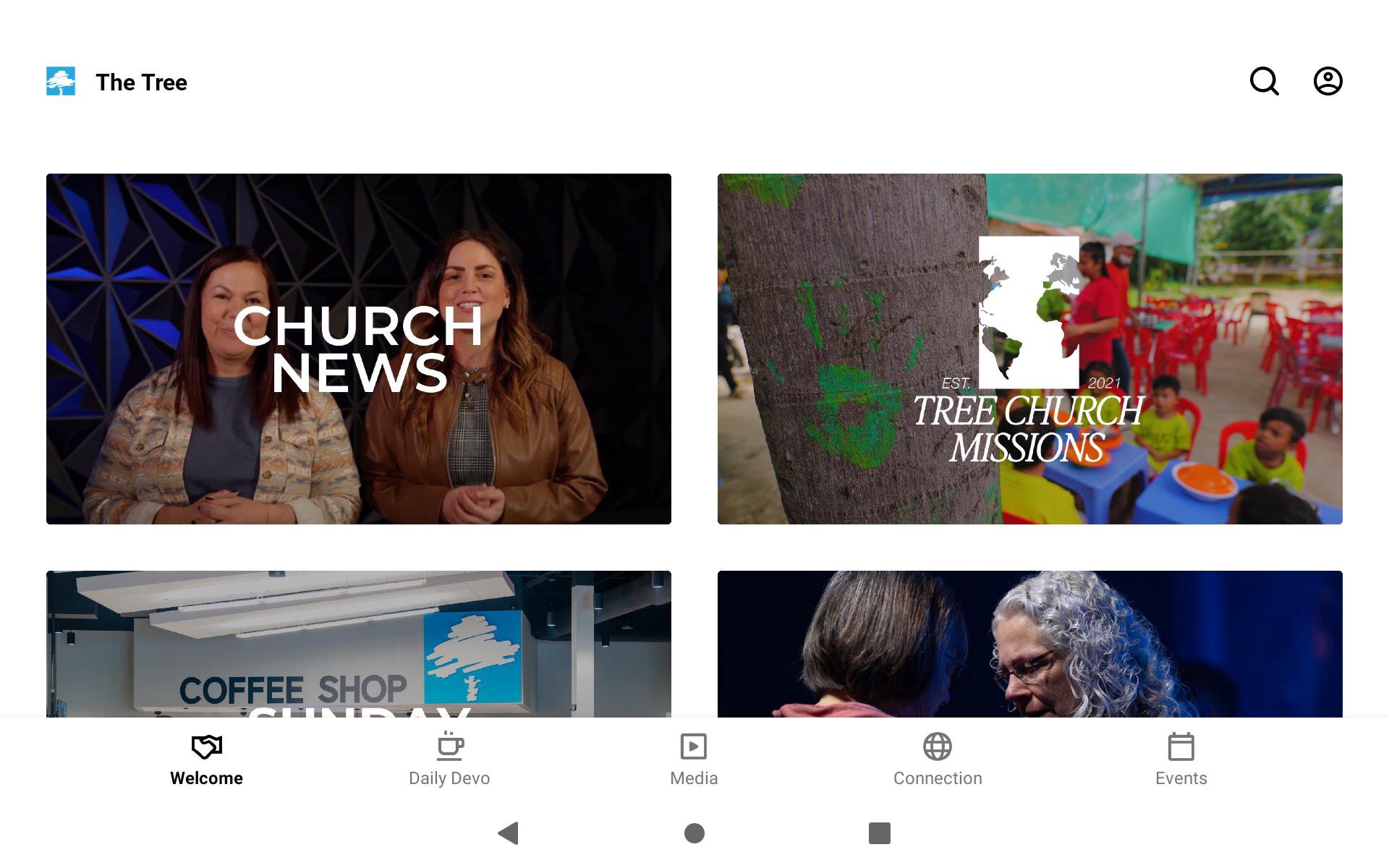Select the Welcome tab
This screenshot has width=1389, height=868.
206,759
